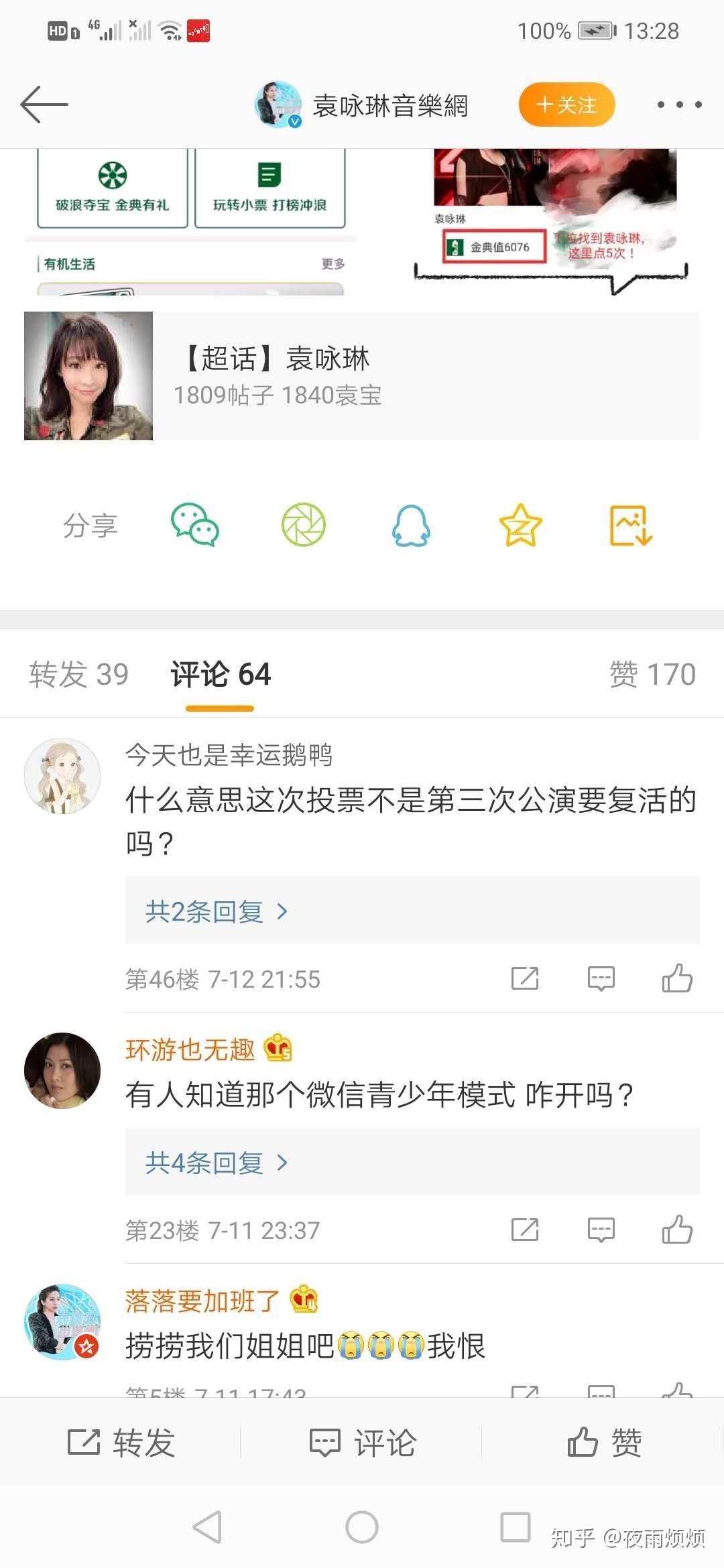The height and width of the screenshot is (1568, 724).
Task: Share to WeChat Moments
Action: (303, 525)
